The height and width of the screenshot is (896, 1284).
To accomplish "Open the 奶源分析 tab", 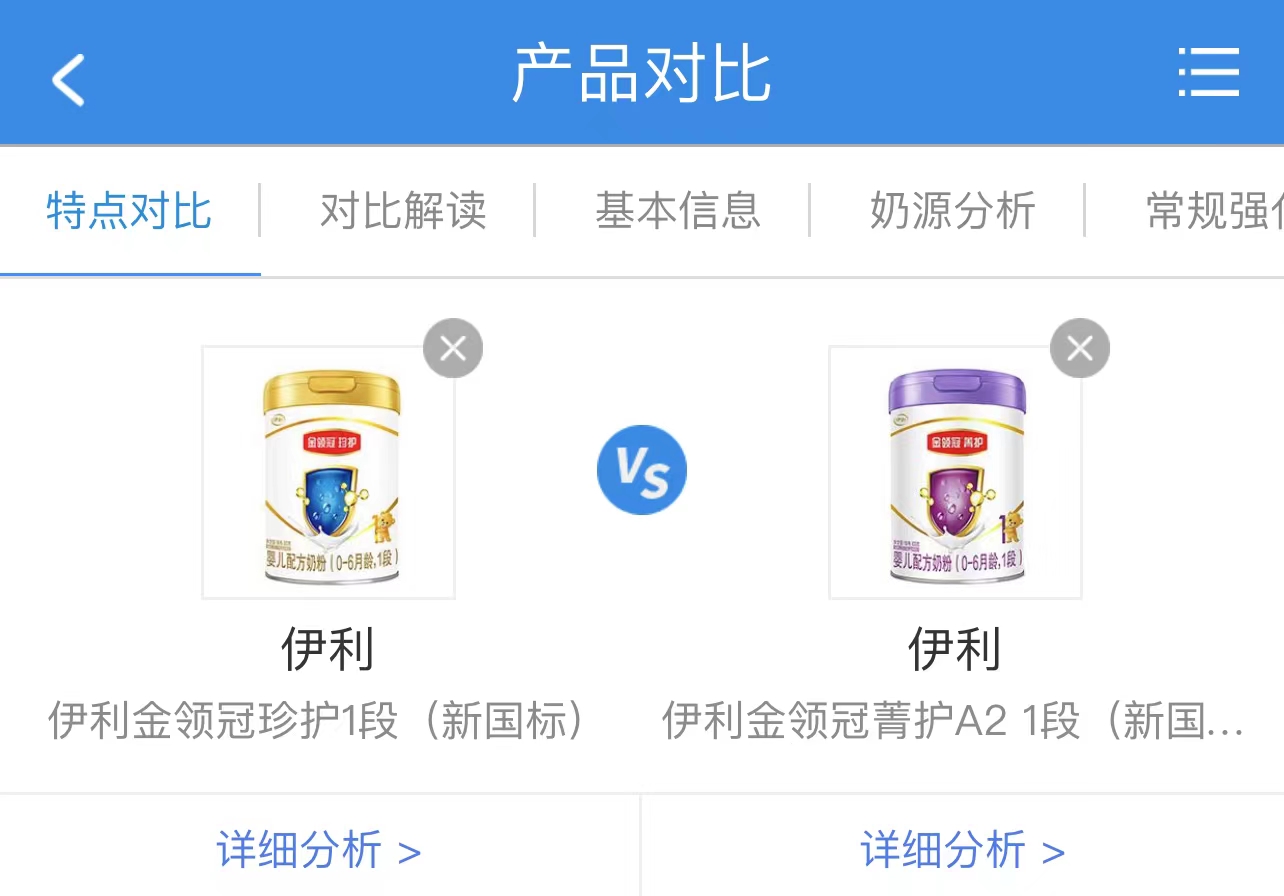I will click(952, 211).
